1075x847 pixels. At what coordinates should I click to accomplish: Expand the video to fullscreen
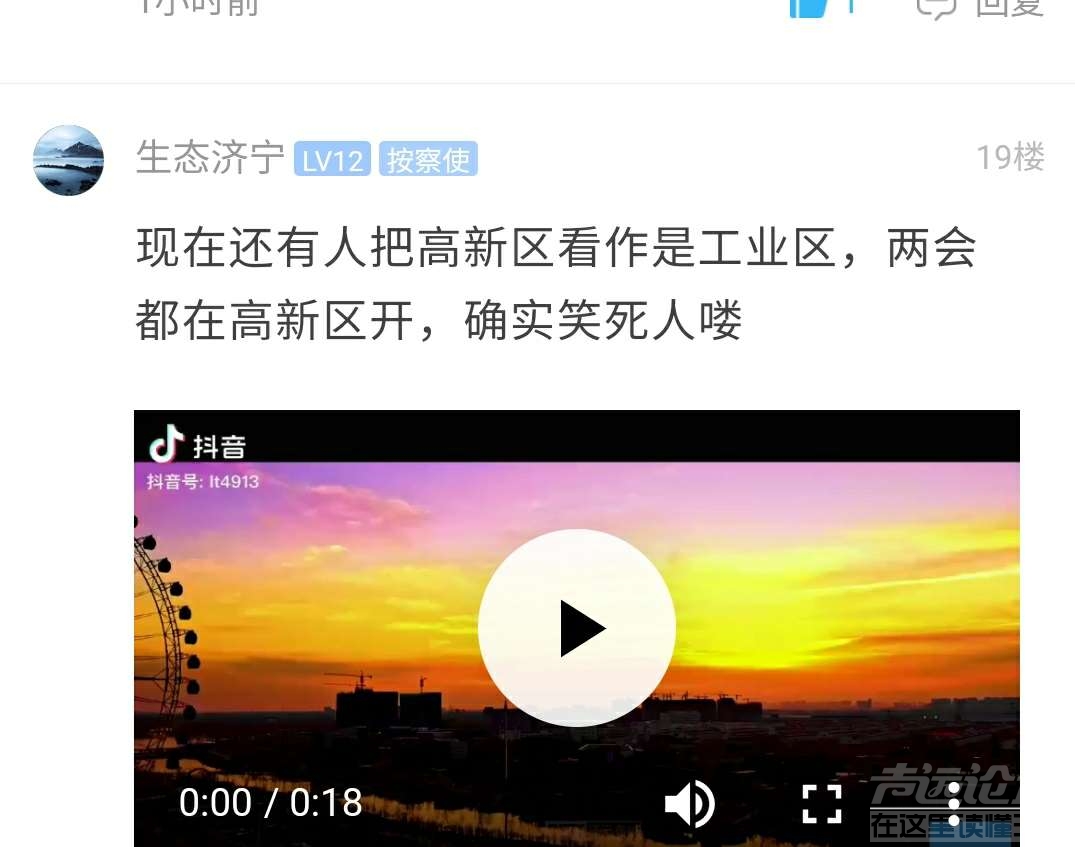coord(821,804)
